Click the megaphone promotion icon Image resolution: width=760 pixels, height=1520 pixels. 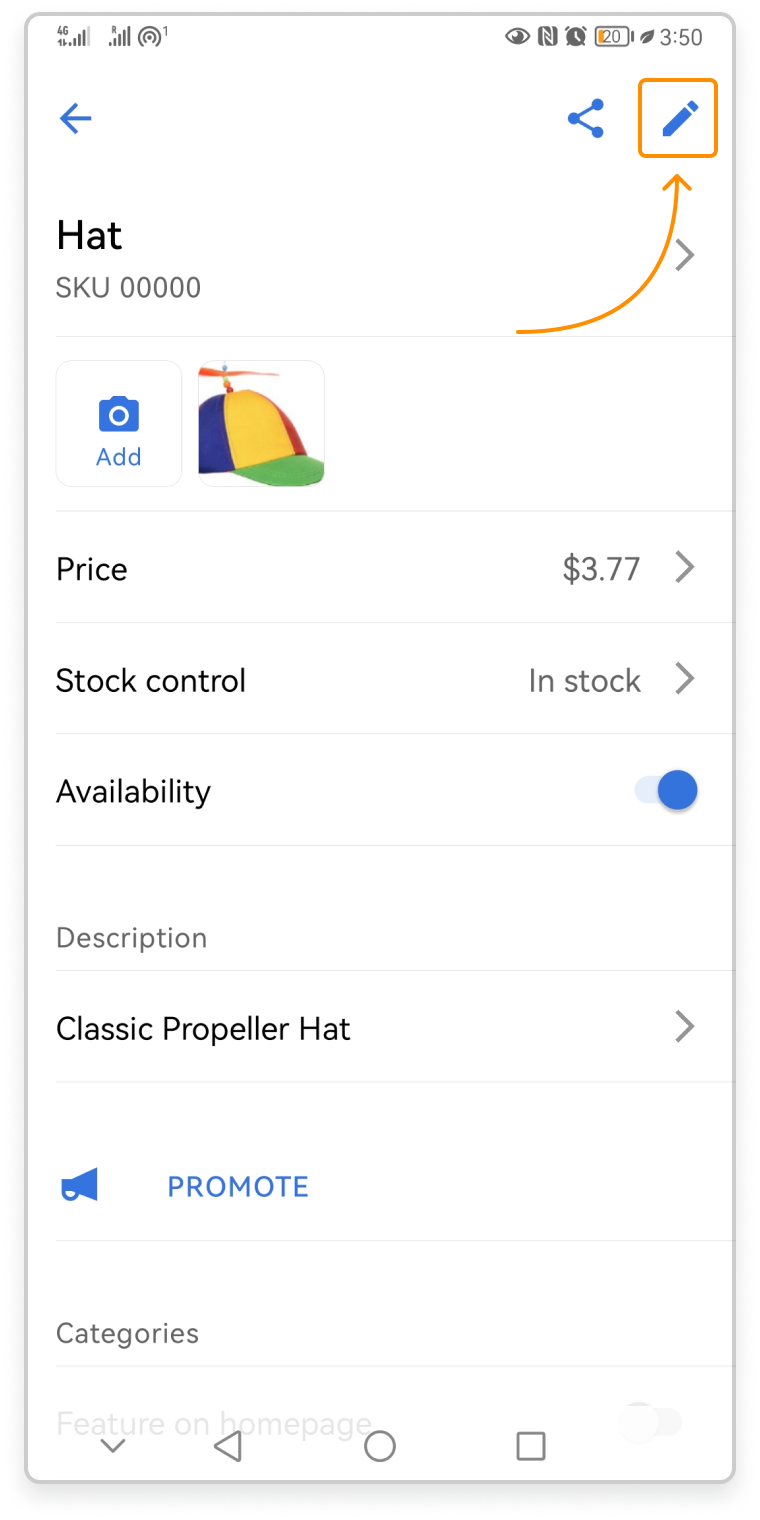pyautogui.click(x=79, y=1184)
